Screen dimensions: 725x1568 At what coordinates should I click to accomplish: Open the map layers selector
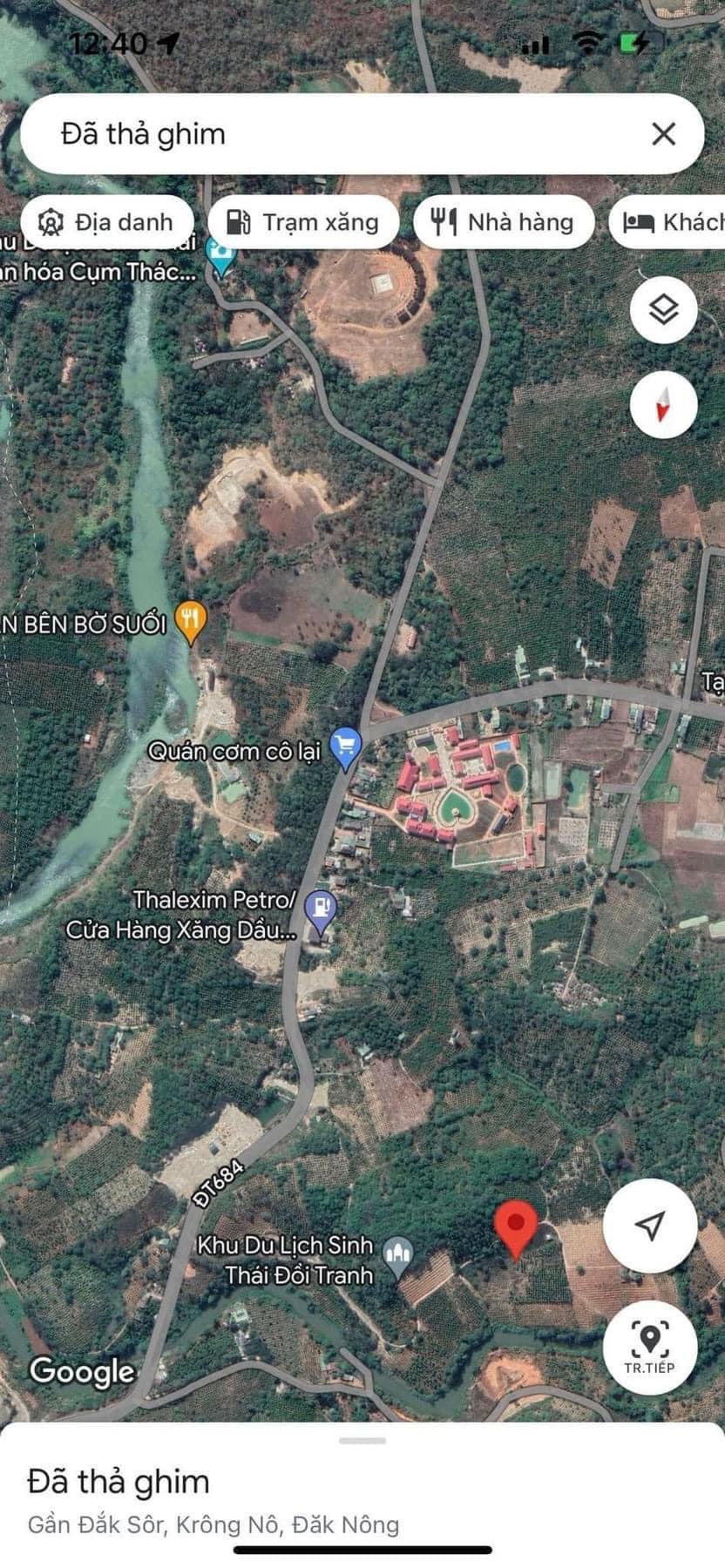point(663,309)
